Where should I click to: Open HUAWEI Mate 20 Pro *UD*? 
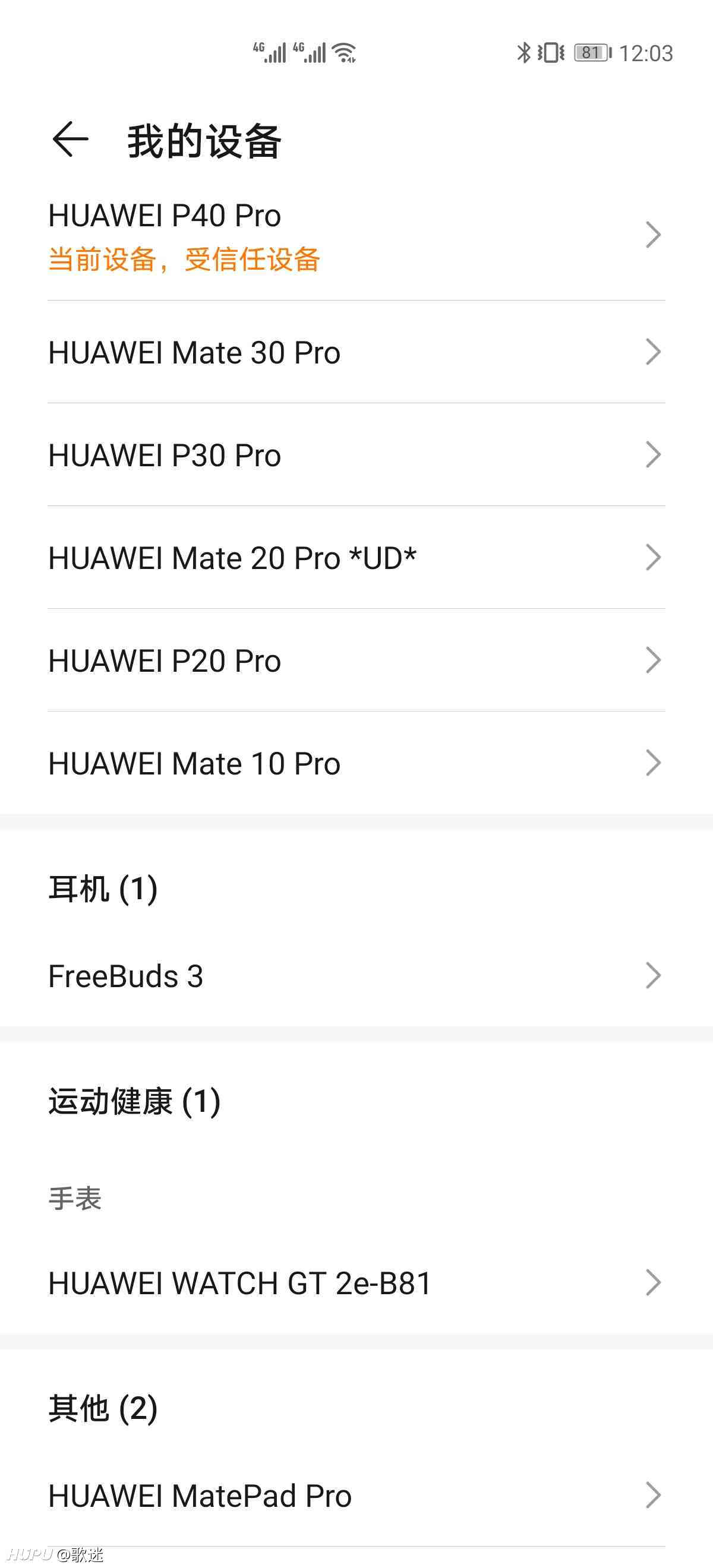tap(356, 558)
